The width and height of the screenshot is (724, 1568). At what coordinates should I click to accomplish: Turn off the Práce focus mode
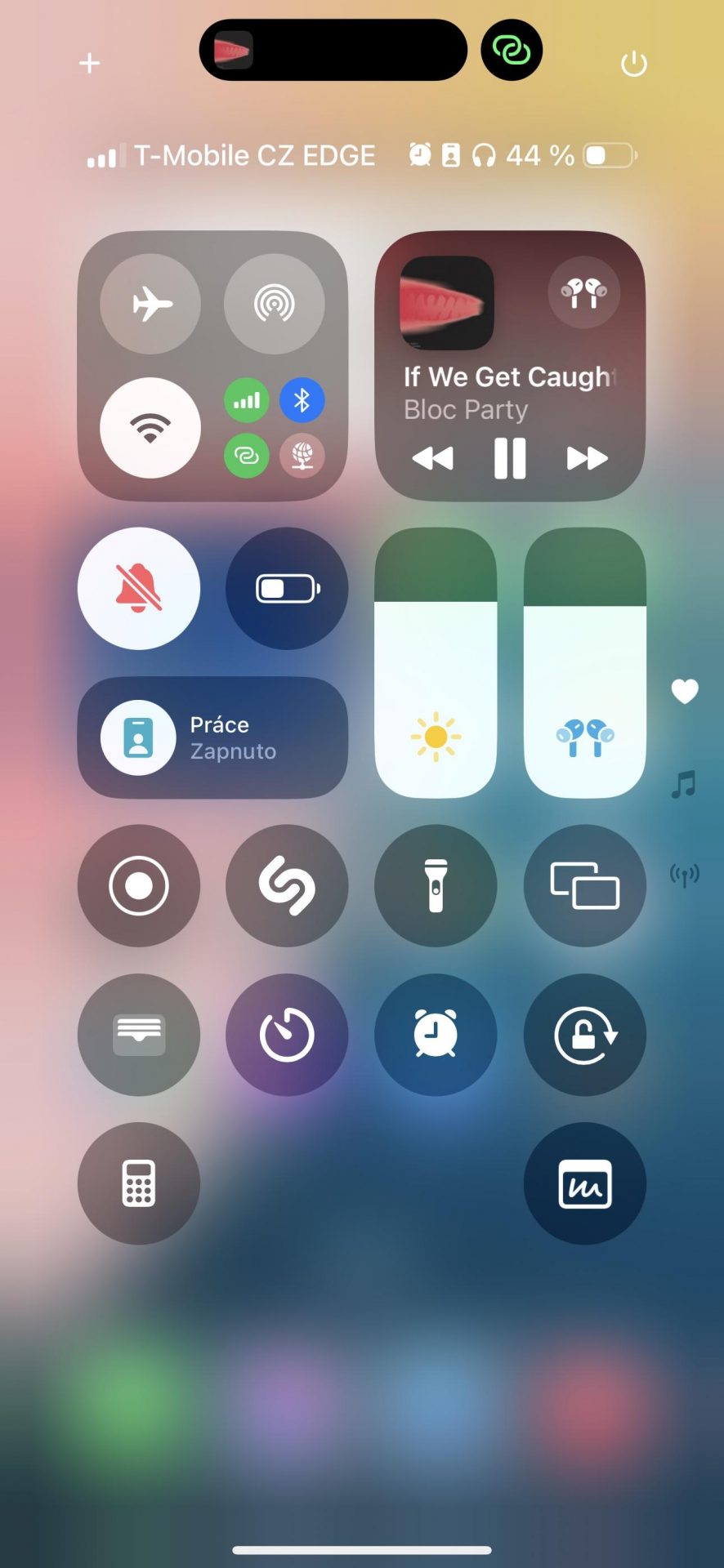pyautogui.click(x=212, y=737)
